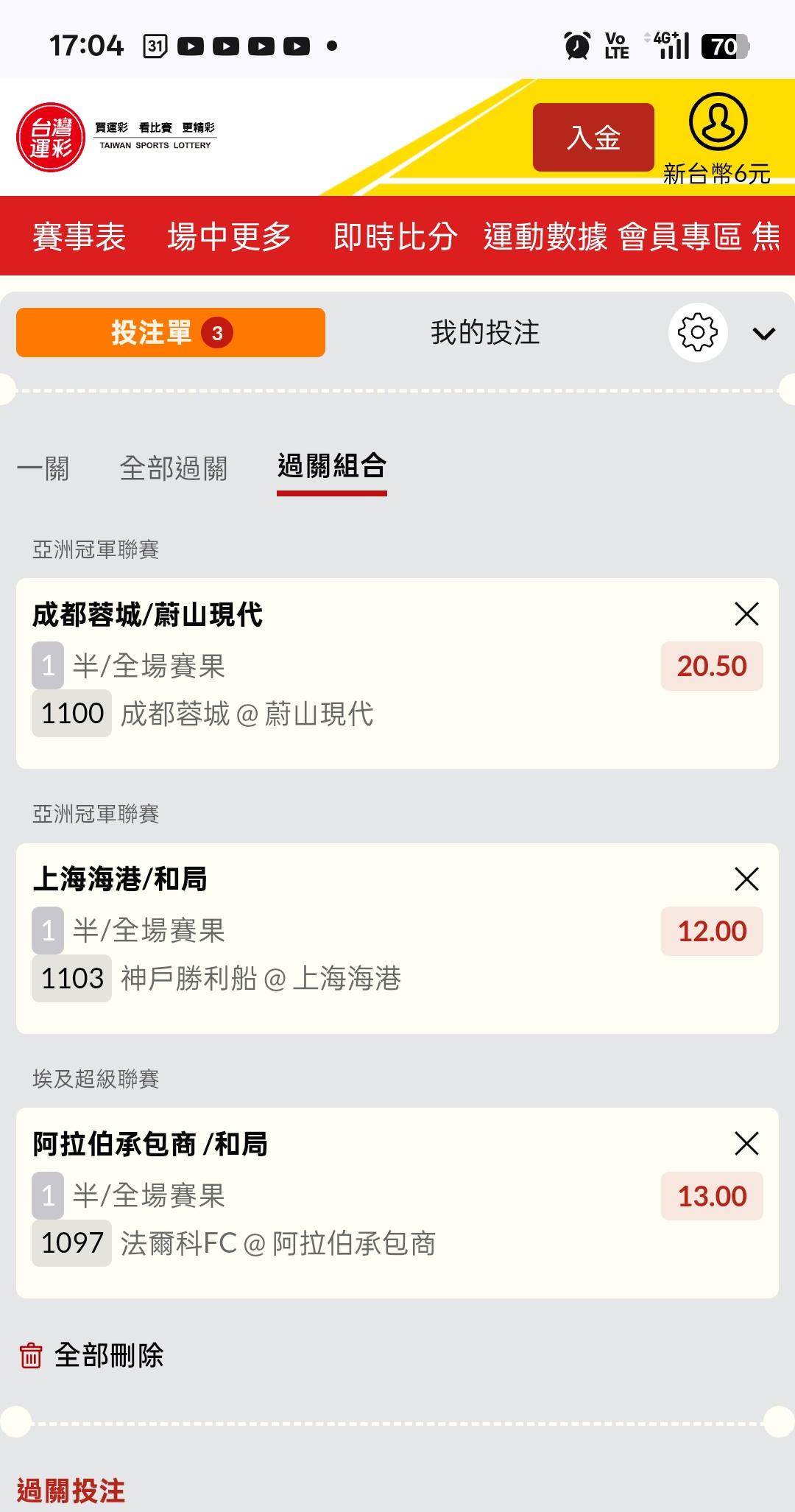Collapse the bet slip with the chevron

764,334
